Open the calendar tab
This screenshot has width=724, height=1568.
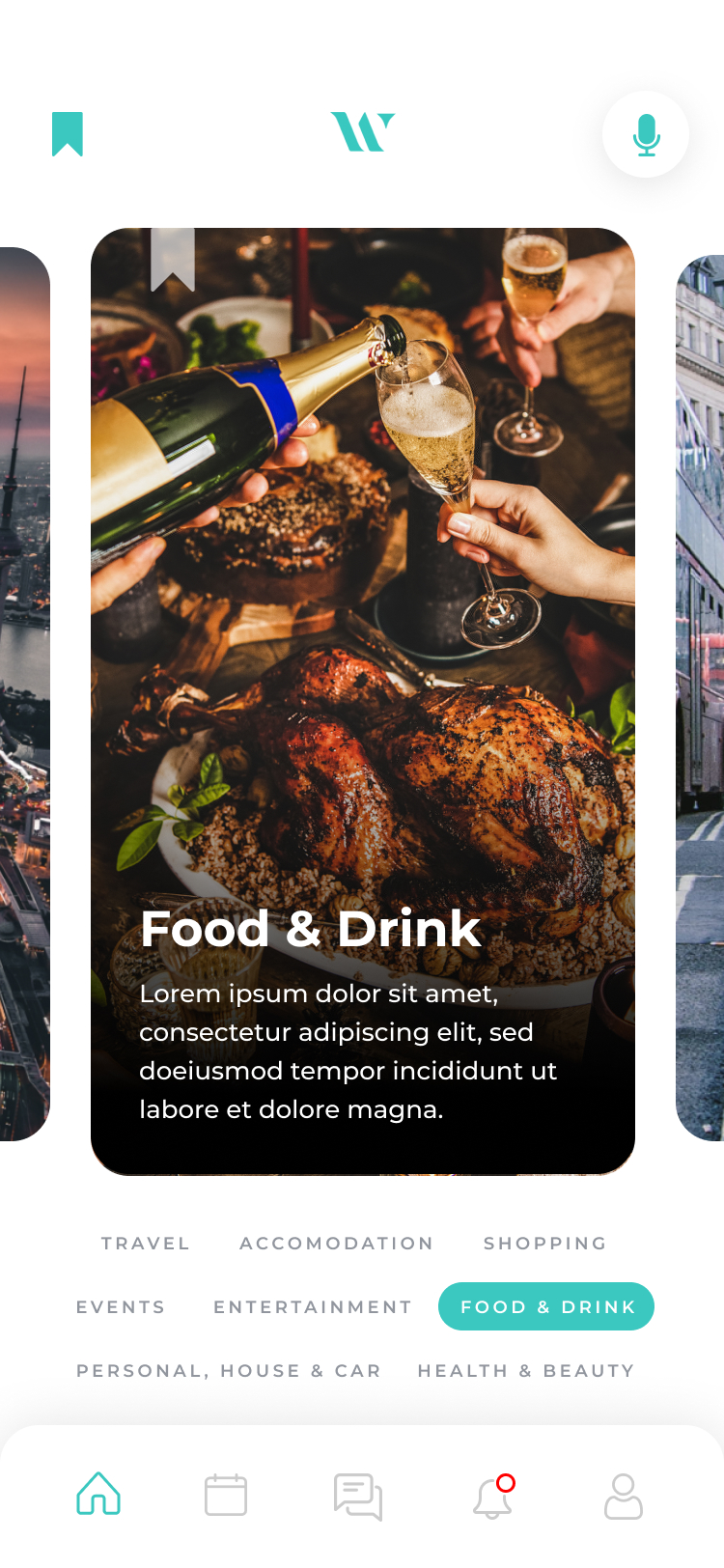(226, 1495)
